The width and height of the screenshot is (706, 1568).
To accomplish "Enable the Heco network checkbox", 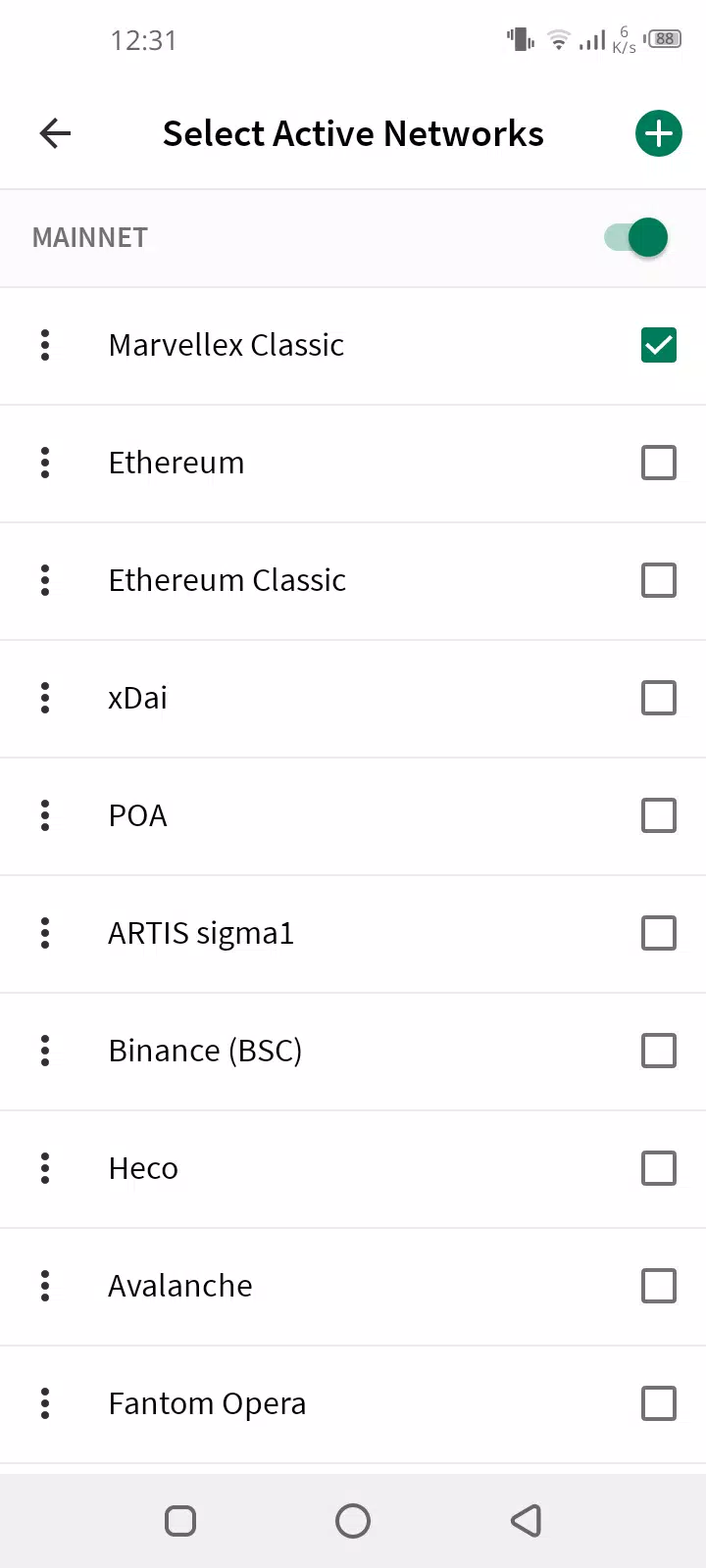I will (x=659, y=1168).
